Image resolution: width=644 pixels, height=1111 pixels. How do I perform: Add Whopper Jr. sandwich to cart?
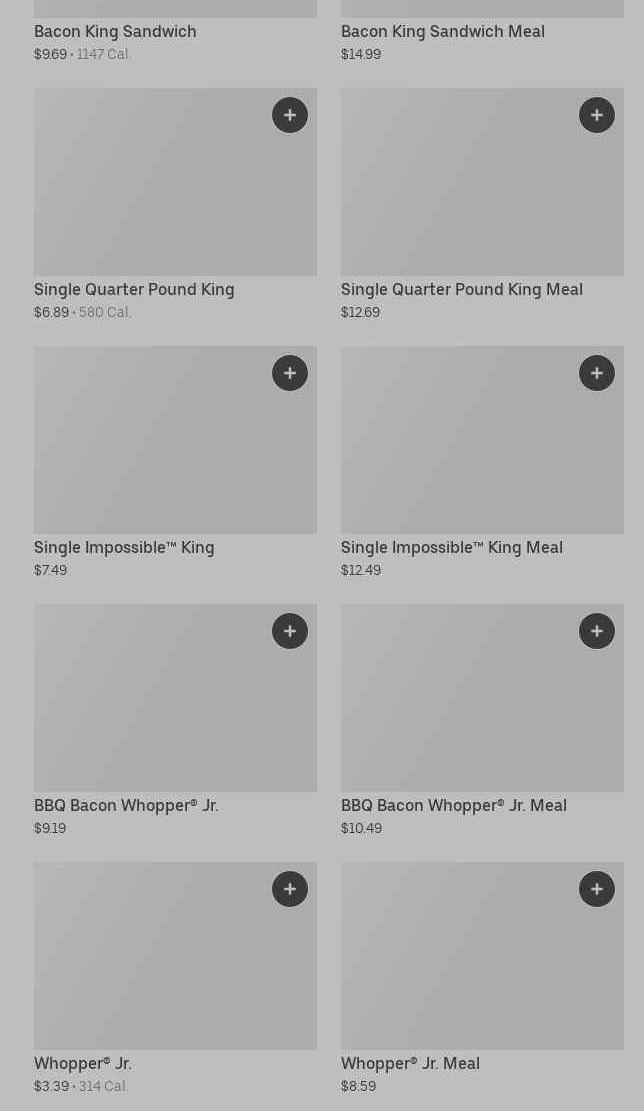click(290, 889)
